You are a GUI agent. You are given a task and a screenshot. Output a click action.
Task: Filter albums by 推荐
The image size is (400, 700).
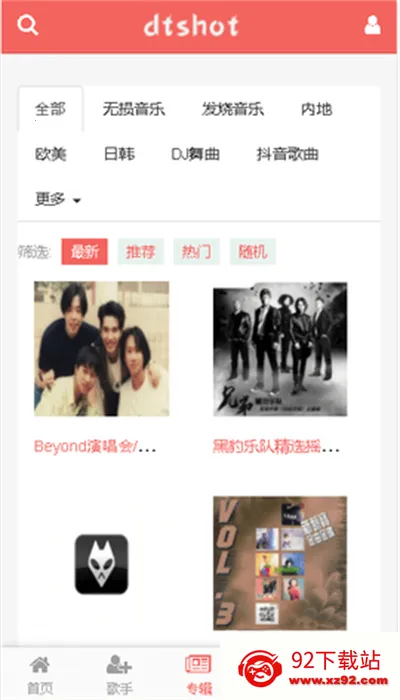[141, 252]
